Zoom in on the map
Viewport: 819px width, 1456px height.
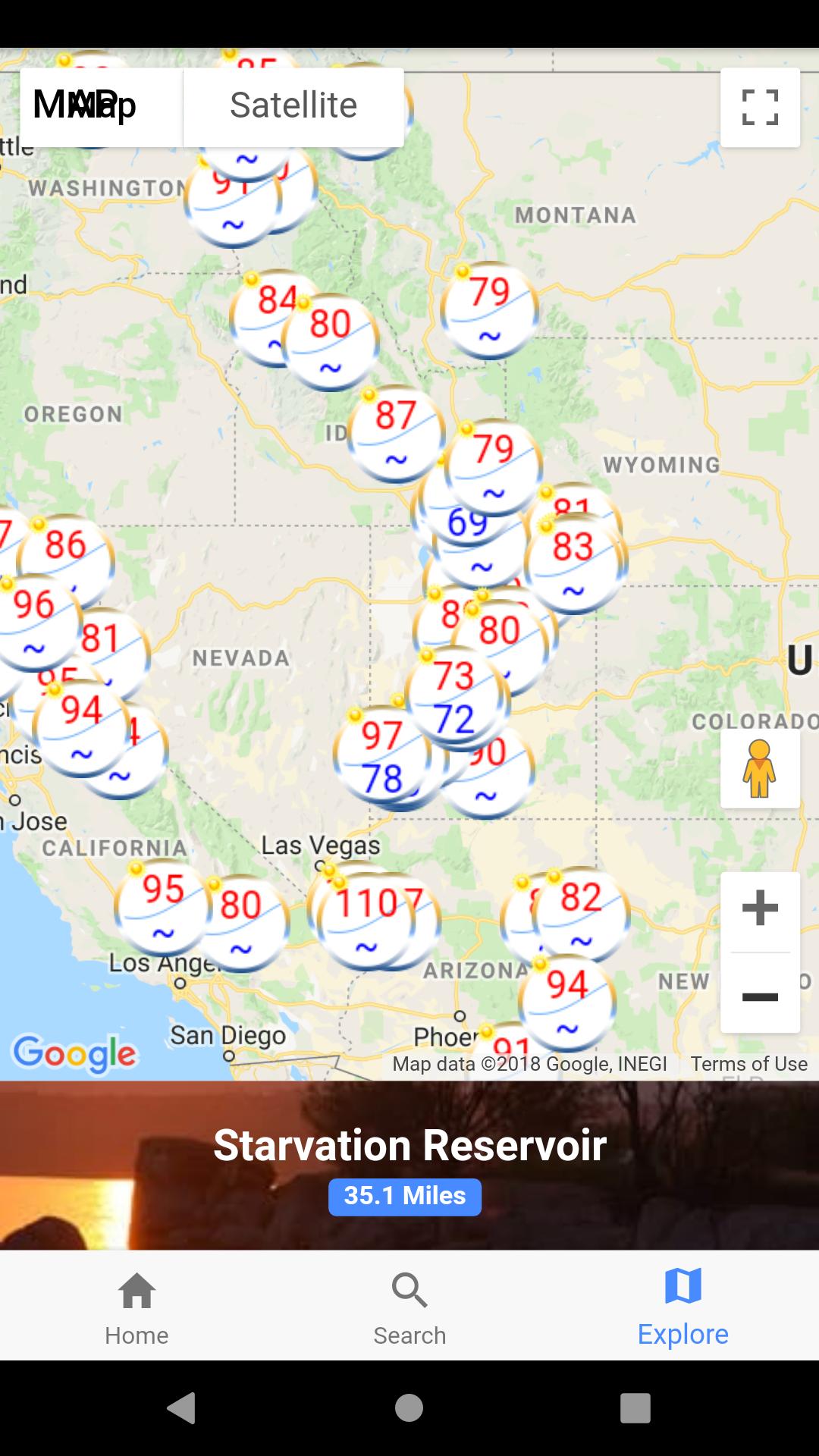pos(760,908)
